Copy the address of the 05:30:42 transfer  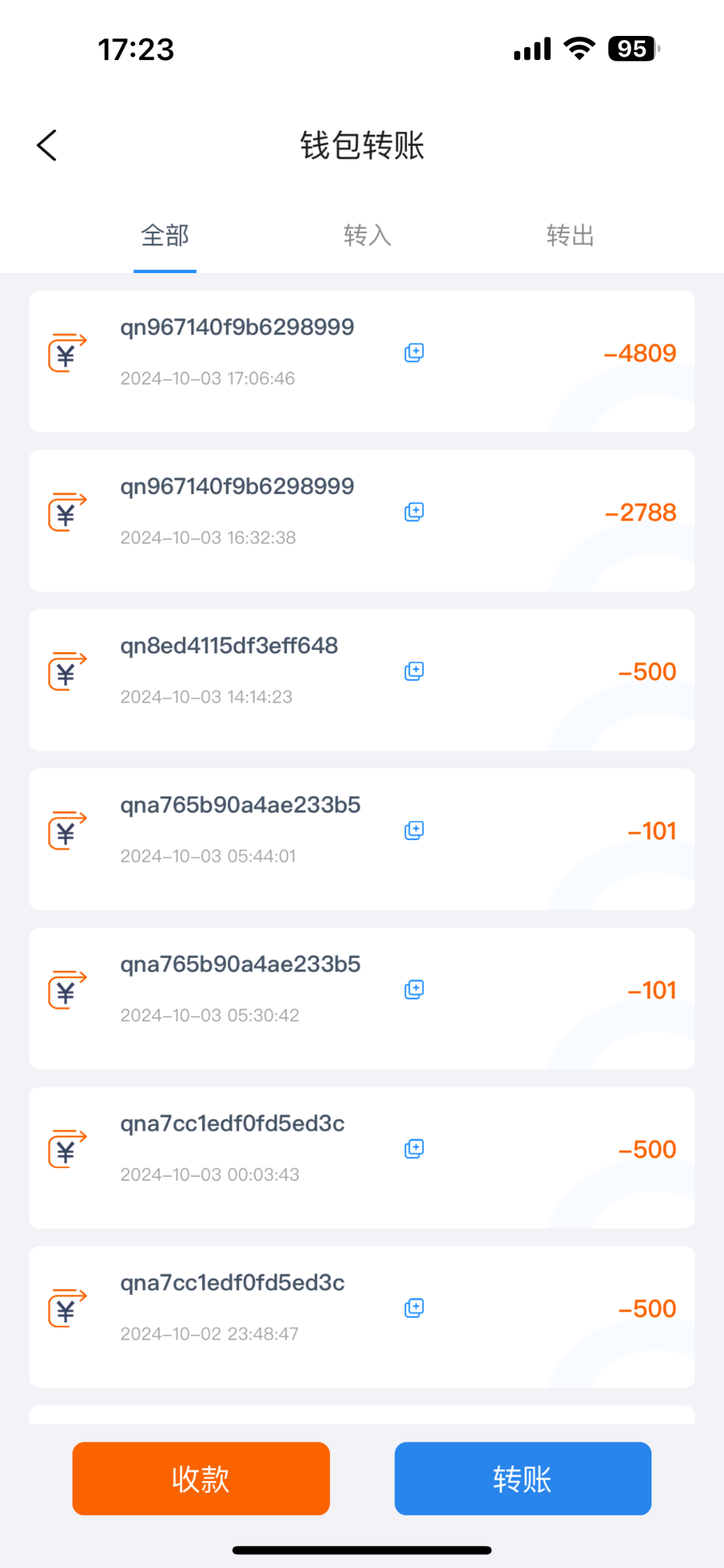(414, 990)
